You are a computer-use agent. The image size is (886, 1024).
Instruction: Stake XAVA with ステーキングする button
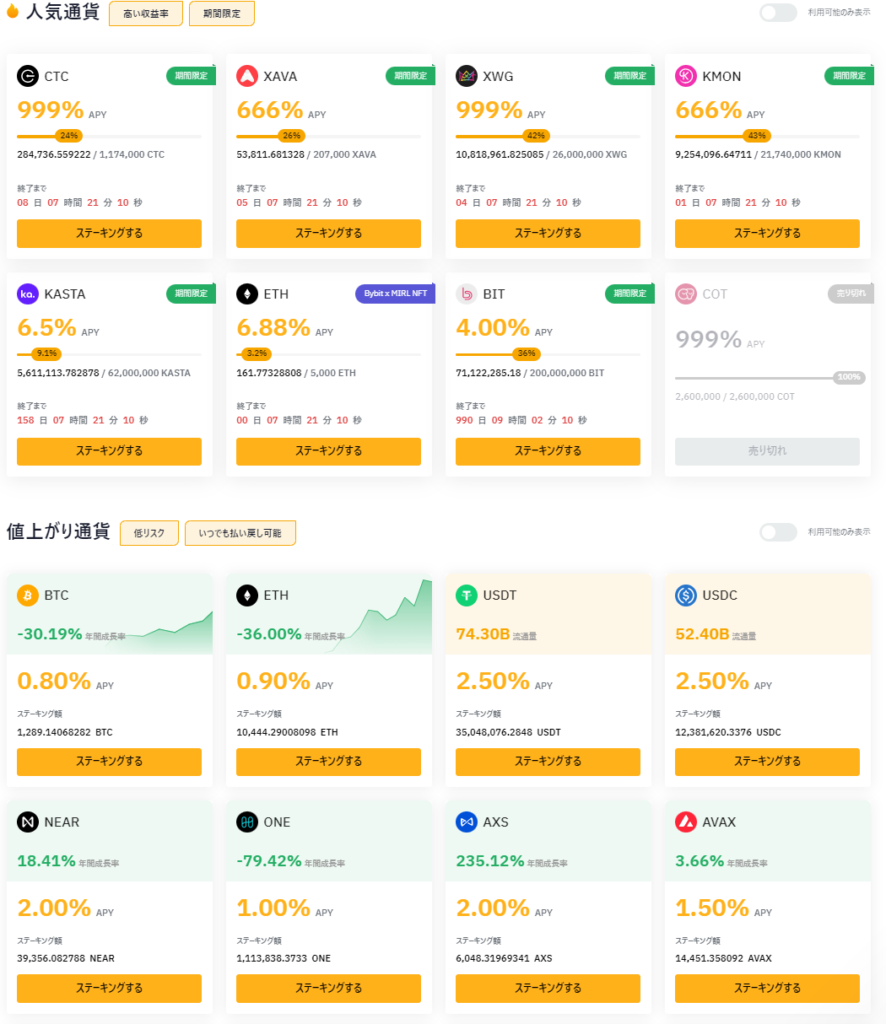point(328,233)
